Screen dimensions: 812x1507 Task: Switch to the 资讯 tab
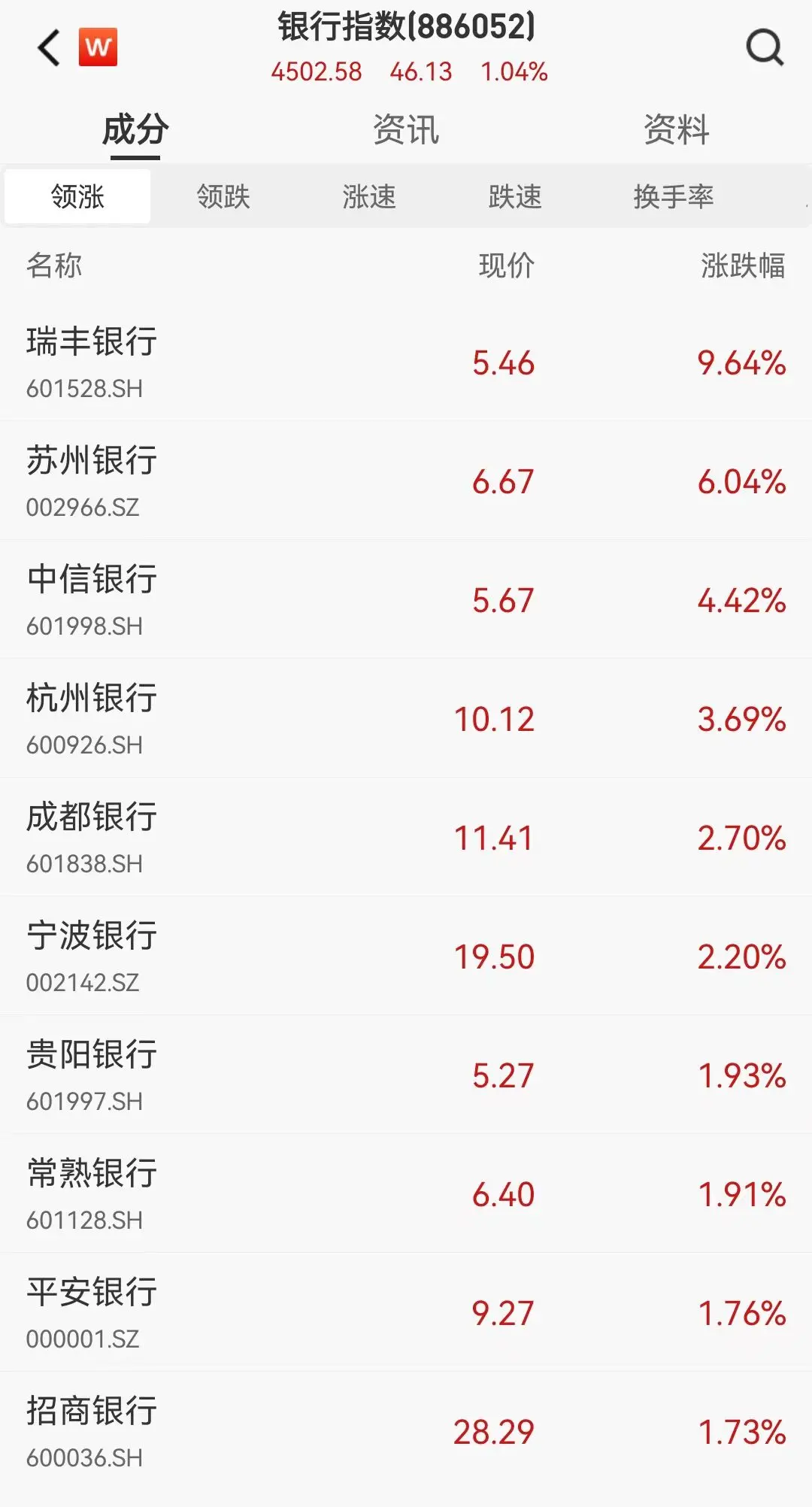tap(406, 129)
